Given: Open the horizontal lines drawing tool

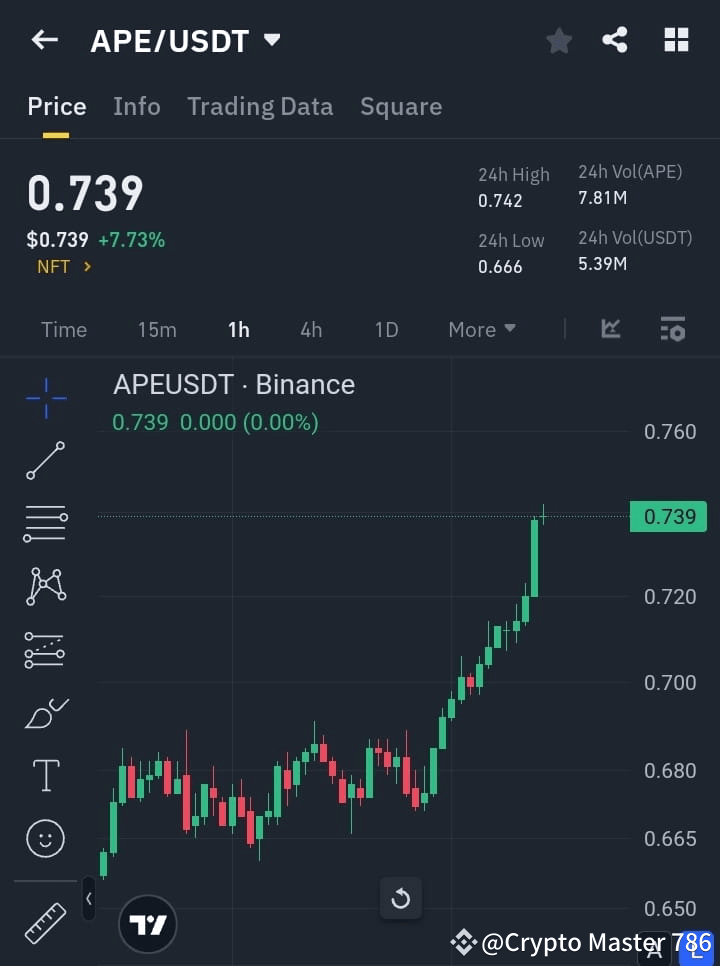Looking at the screenshot, I should 44,524.
